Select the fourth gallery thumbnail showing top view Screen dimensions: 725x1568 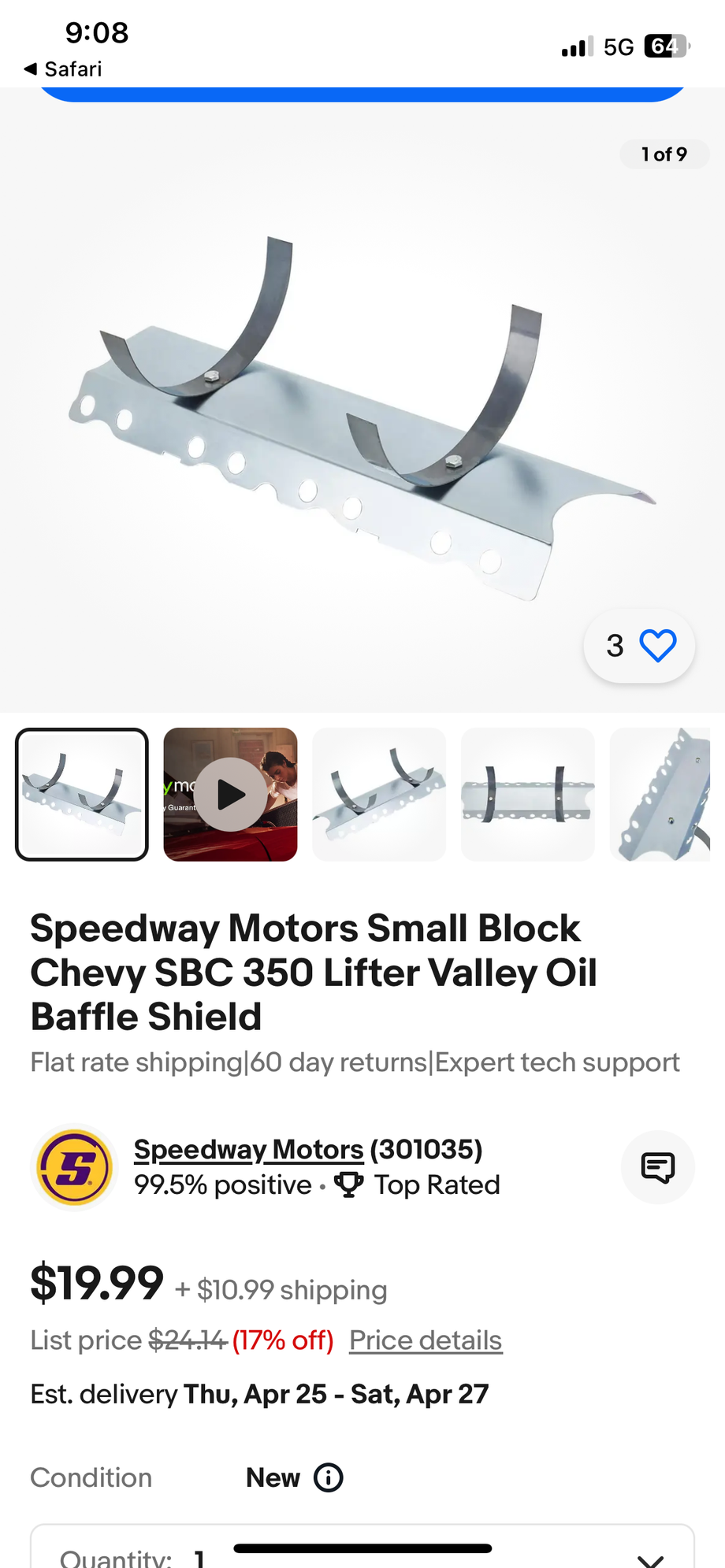(527, 795)
